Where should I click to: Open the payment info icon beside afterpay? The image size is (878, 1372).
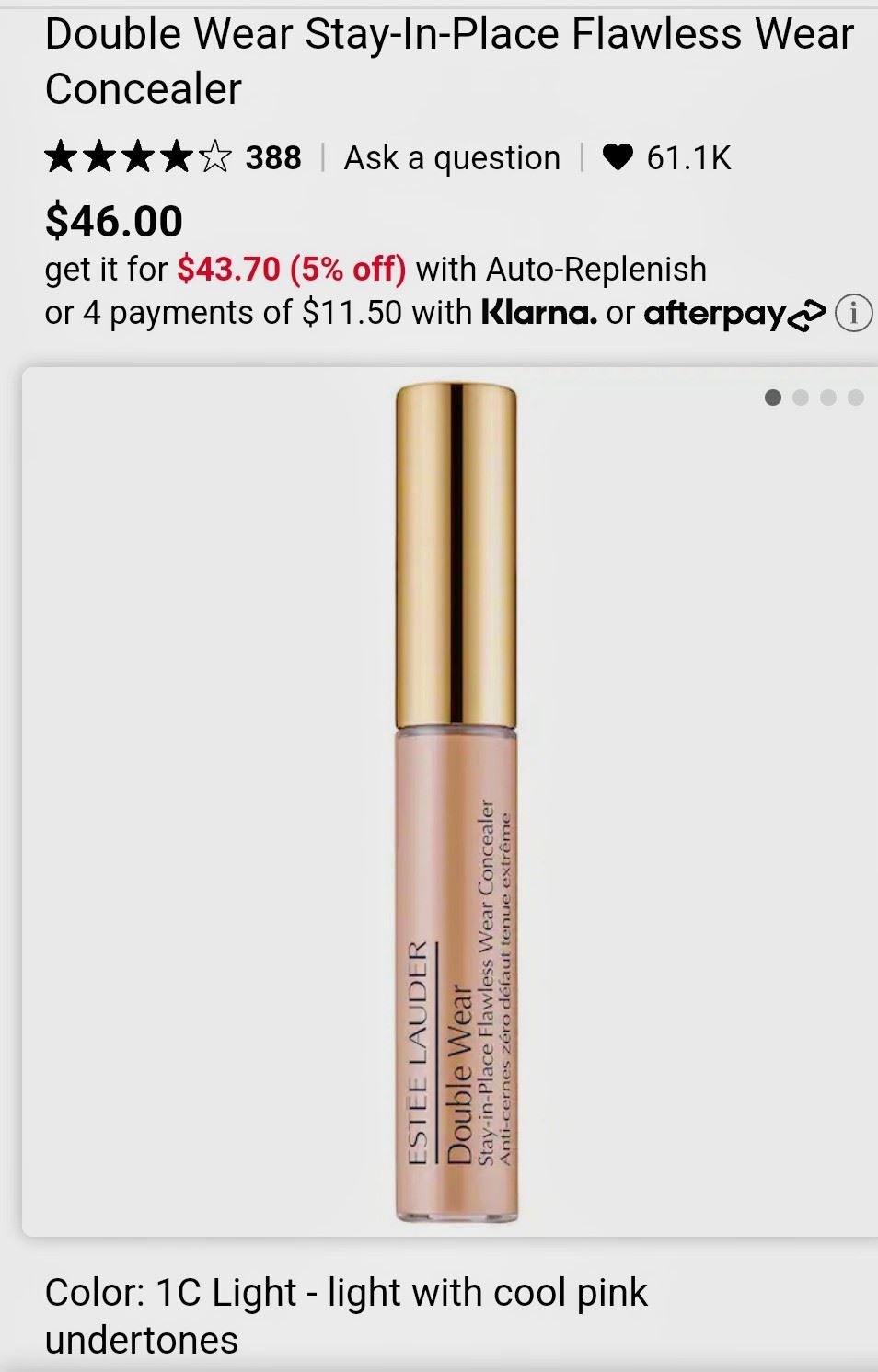point(853,313)
